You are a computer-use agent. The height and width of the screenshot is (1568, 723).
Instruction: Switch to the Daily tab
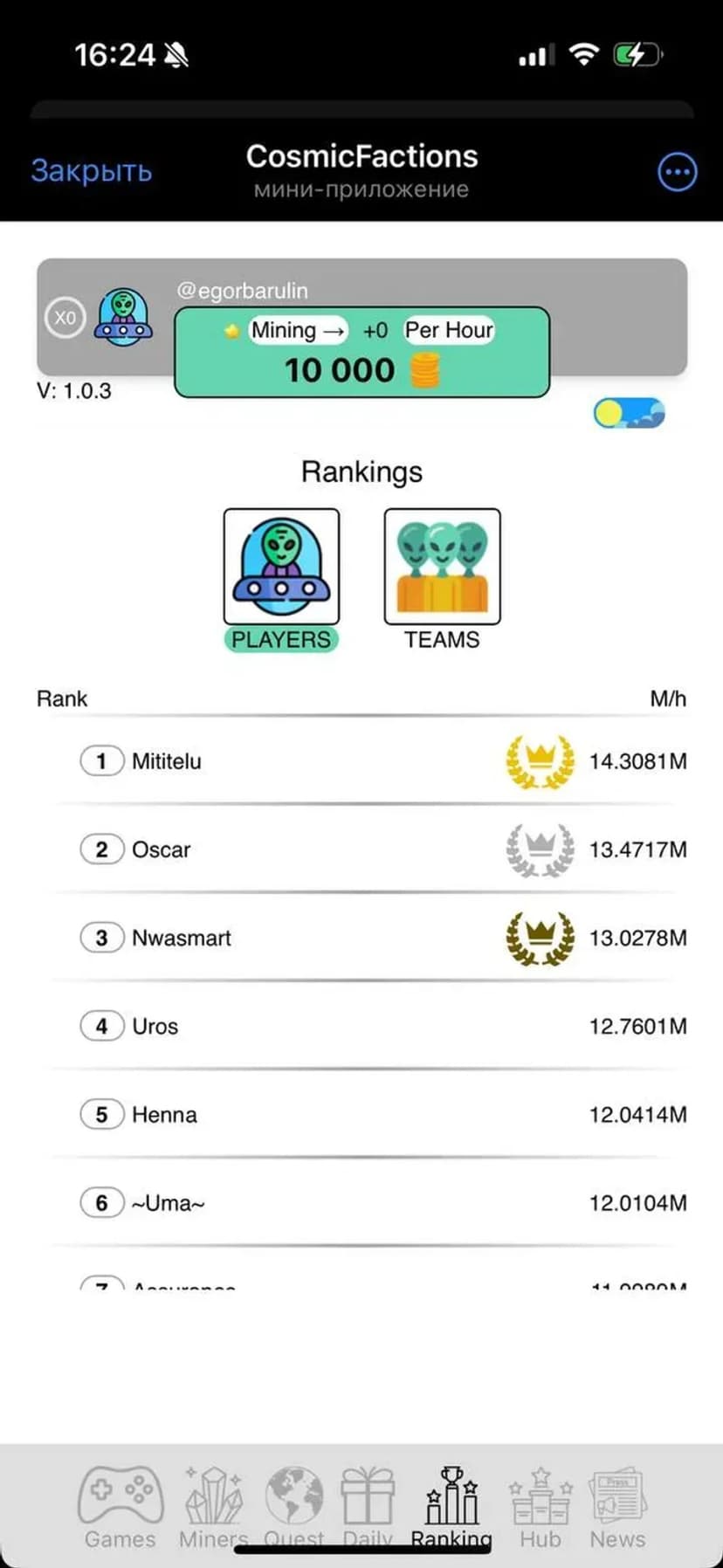[x=368, y=1505]
